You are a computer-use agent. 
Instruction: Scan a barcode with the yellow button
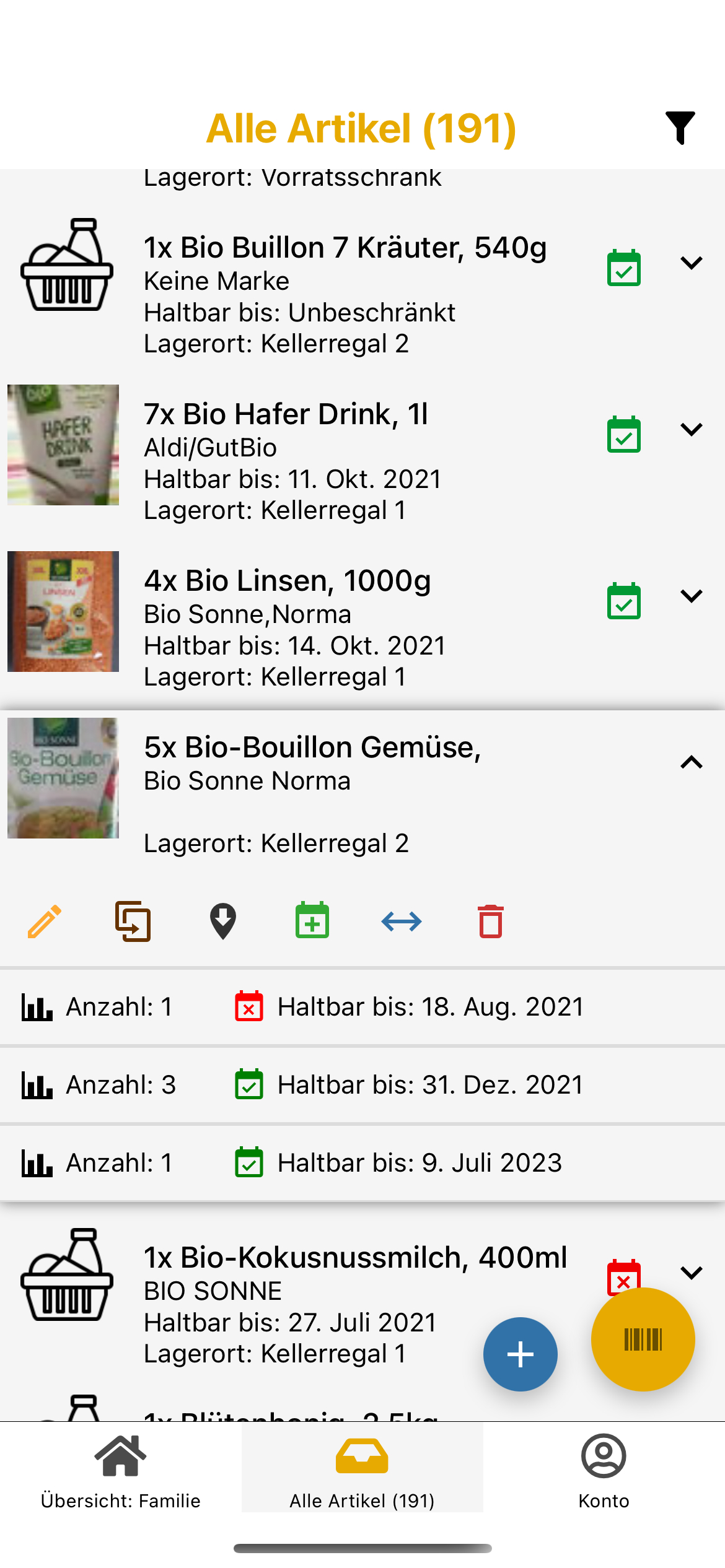(x=643, y=1339)
